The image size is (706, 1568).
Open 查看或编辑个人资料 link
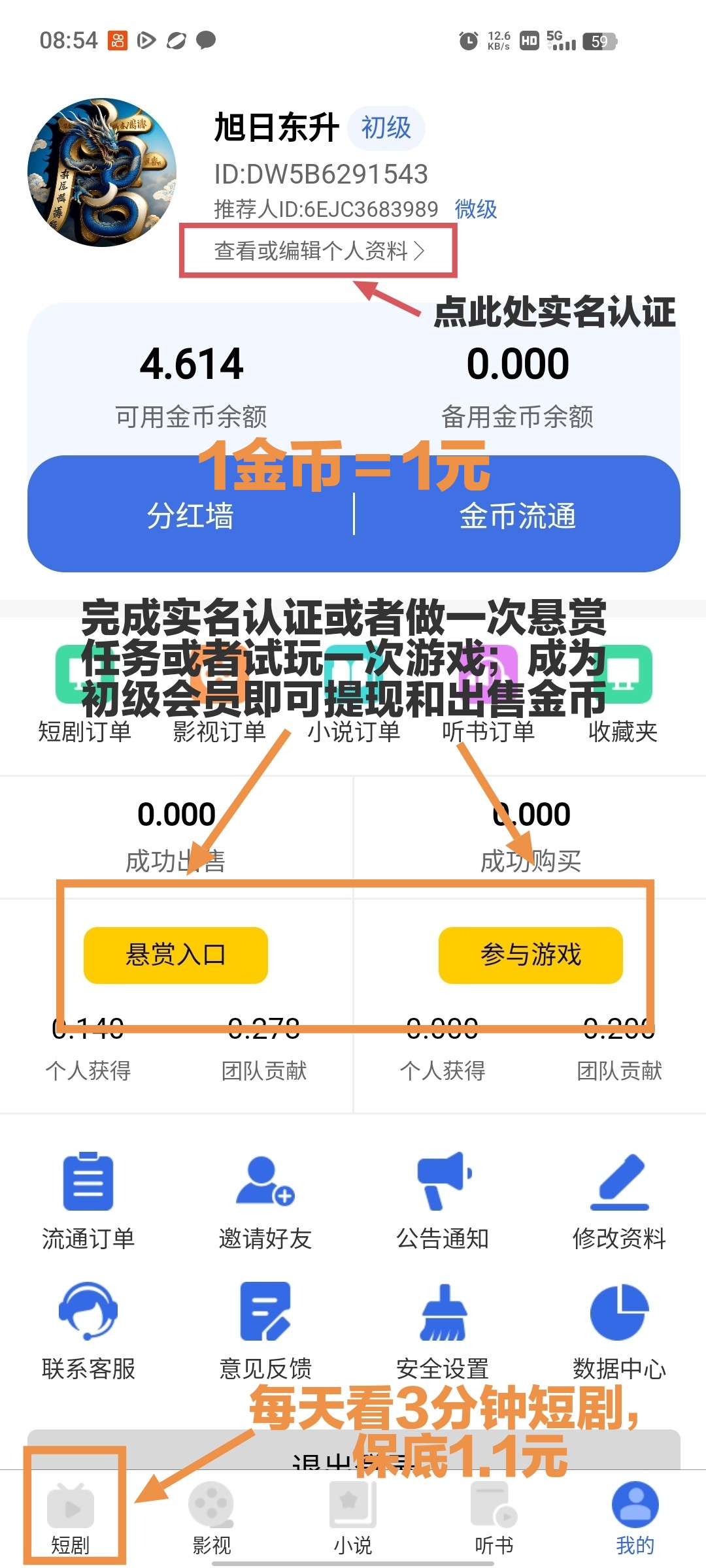[319, 251]
